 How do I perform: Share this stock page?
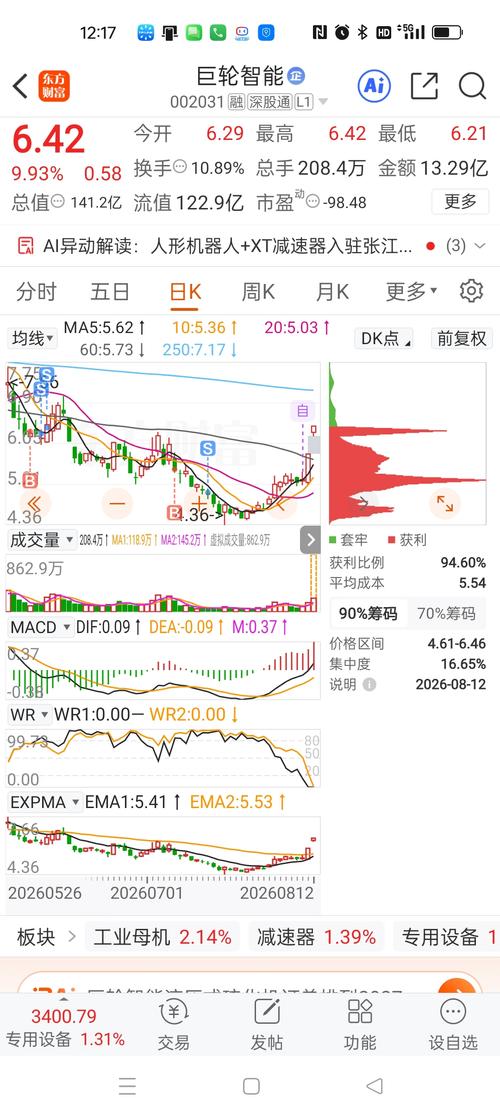click(425, 86)
